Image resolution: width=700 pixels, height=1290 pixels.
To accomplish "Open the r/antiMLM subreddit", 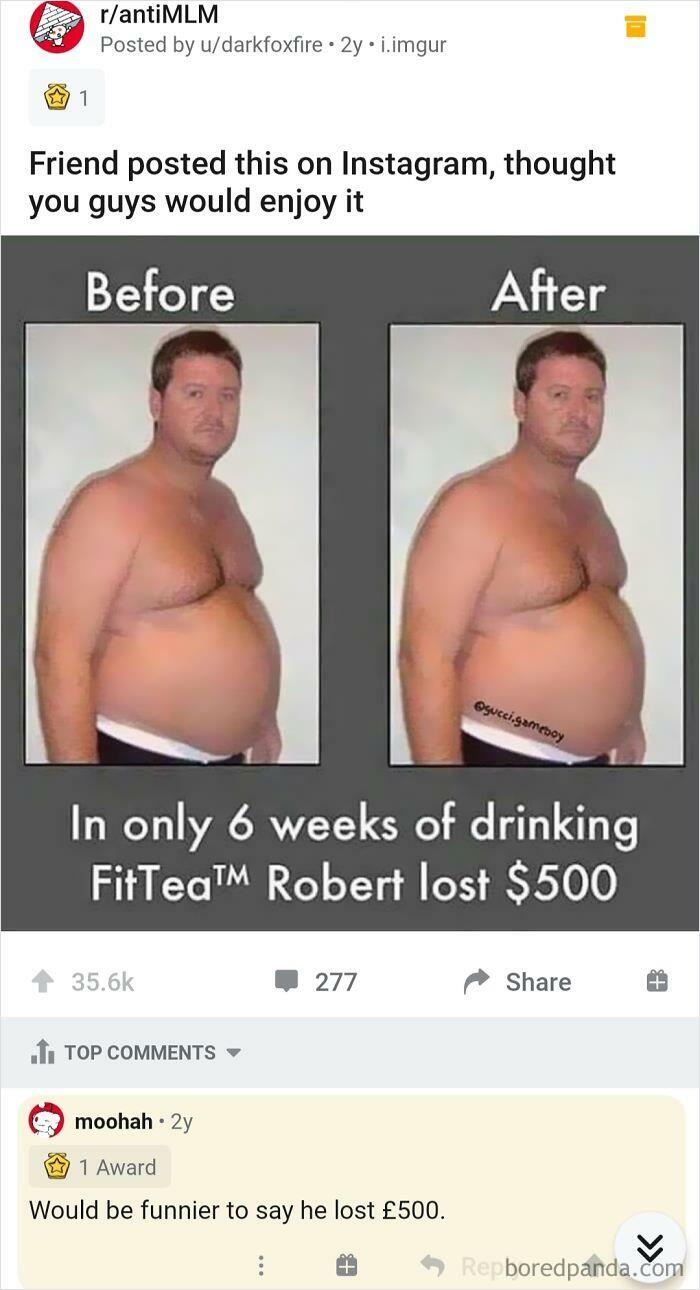I will point(159,15).
